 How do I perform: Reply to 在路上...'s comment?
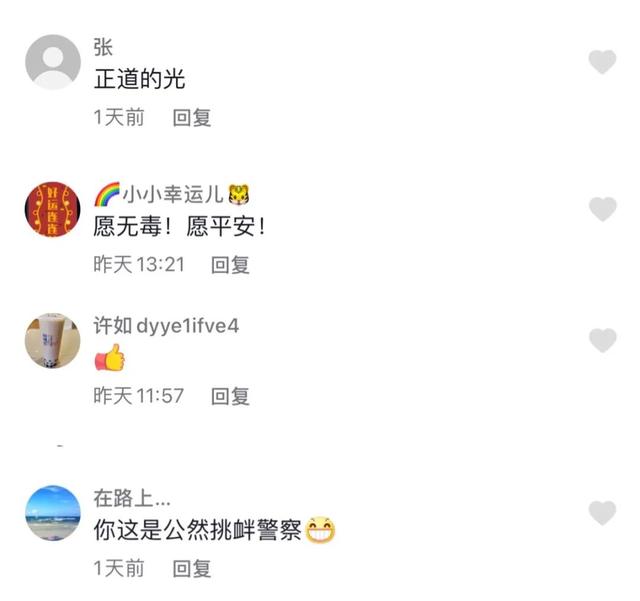pyautogui.click(x=191, y=568)
